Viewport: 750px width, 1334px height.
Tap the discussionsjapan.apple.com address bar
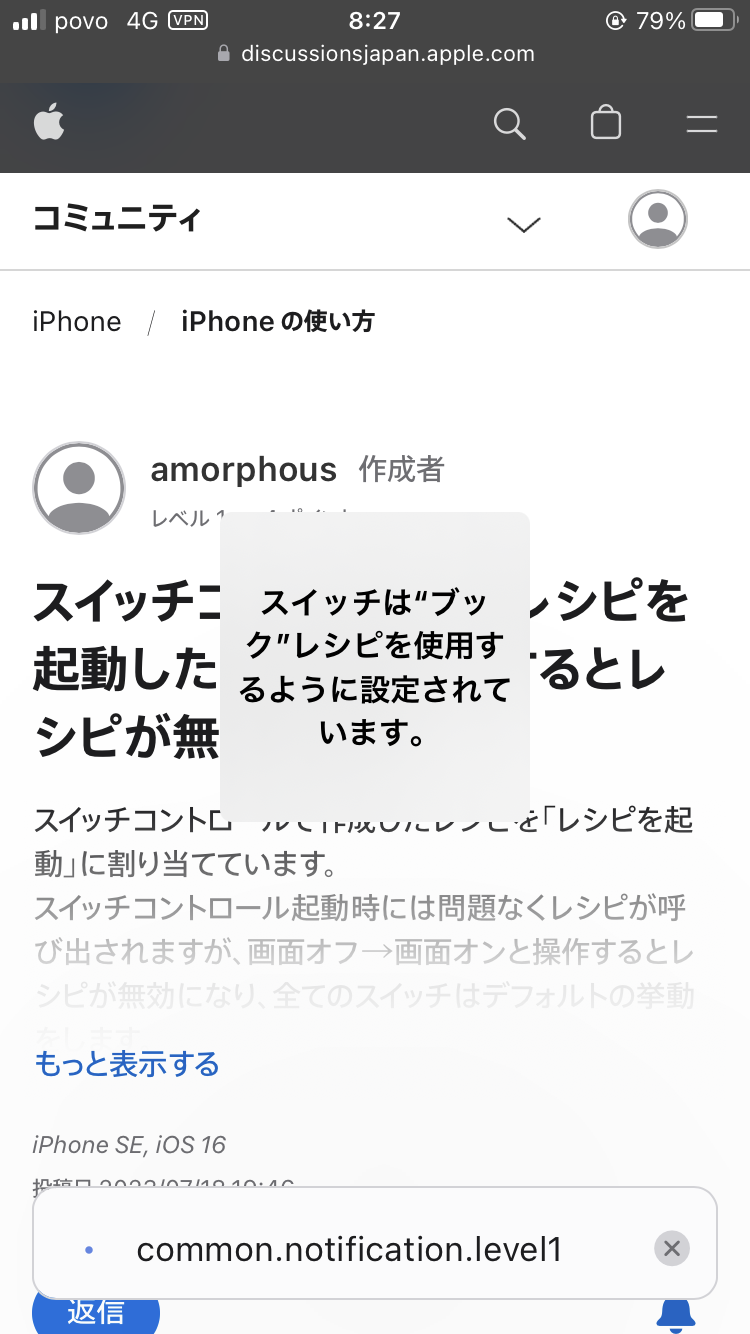375,54
